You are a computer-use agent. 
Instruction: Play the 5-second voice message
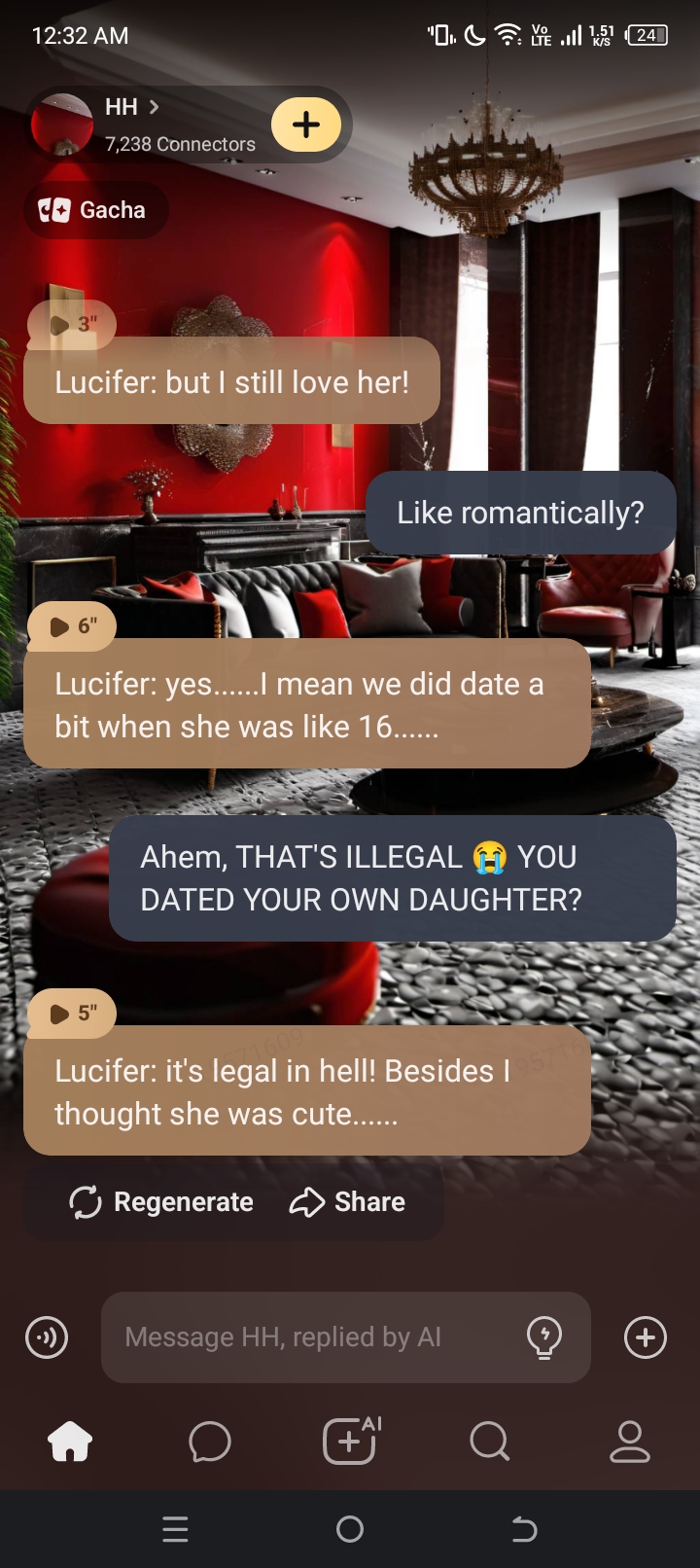coord(71,1014)
